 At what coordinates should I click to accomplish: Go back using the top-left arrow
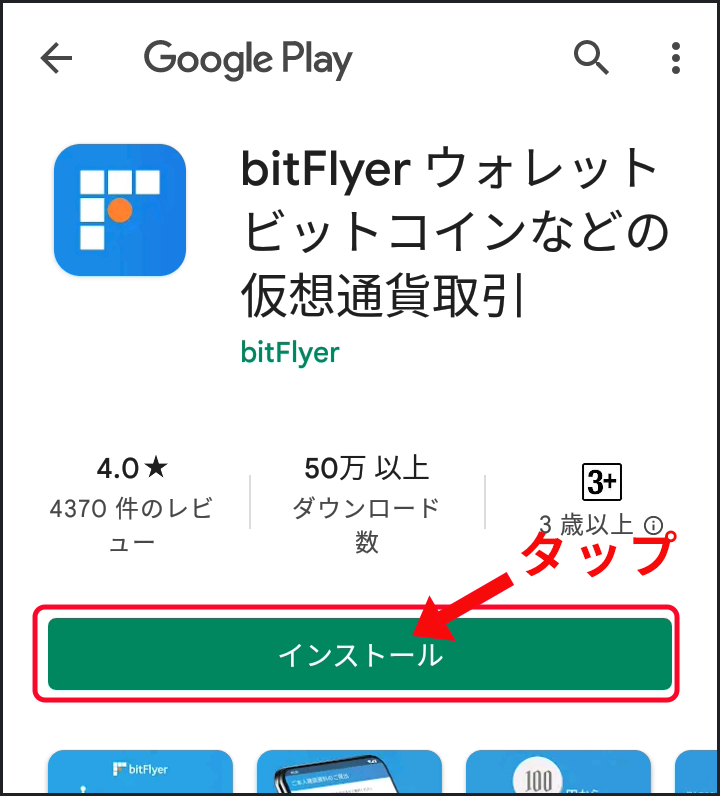(x=57, y=59)
